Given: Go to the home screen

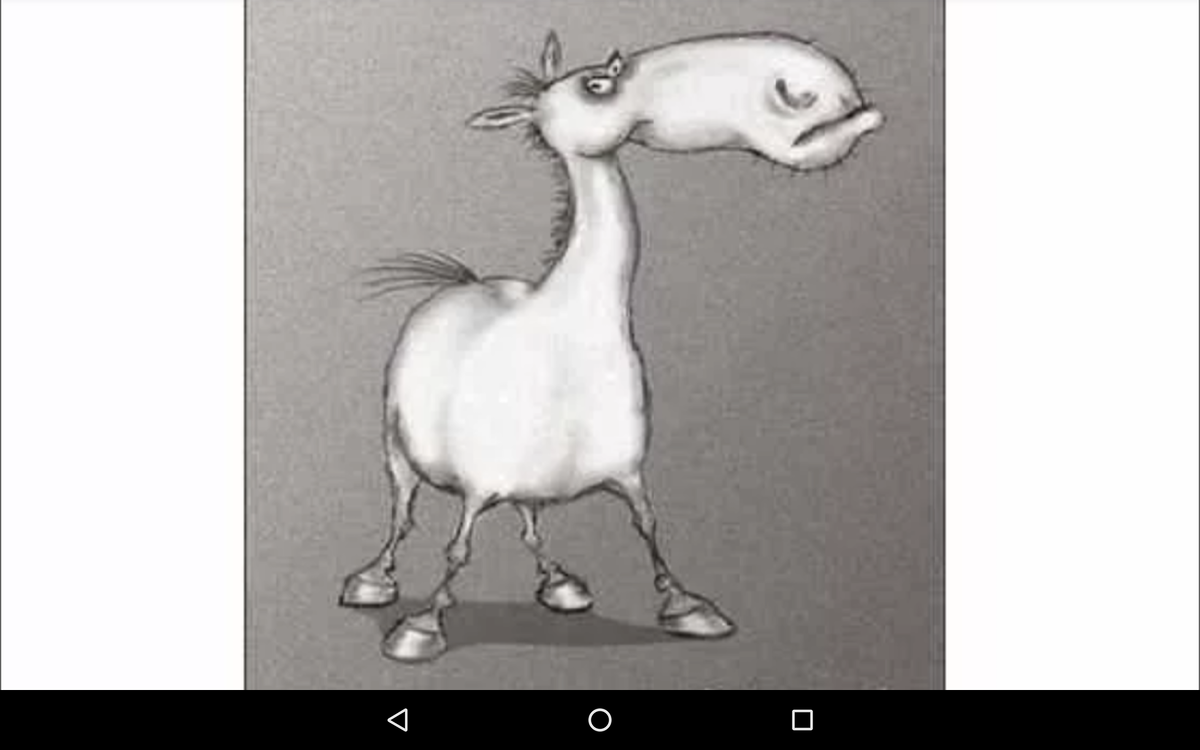Looking at the screenshot, I should coord(600,720).
